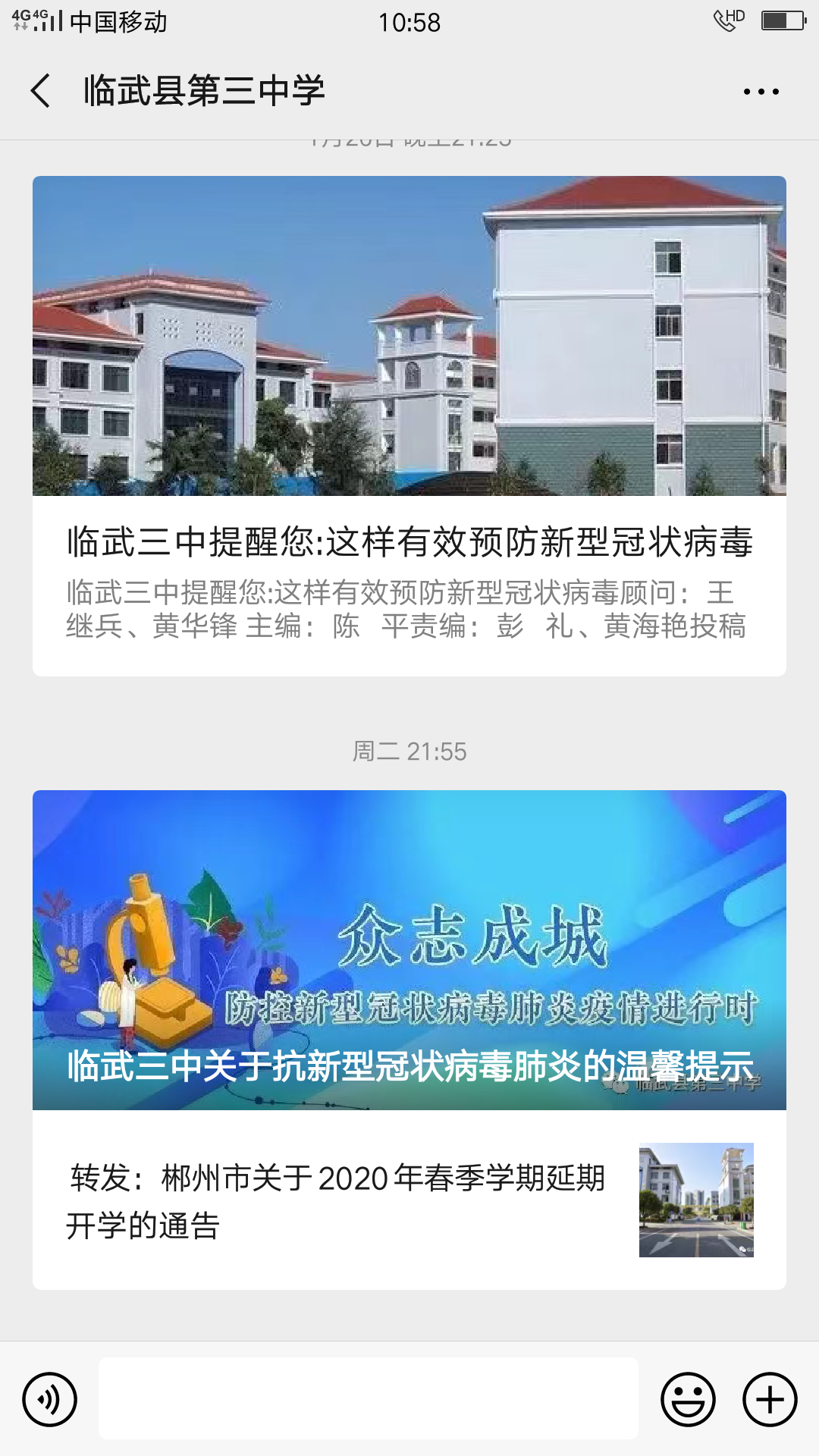The height and width of the screenshot is (1456, 819).
Task: Open the plus attachment options
Action: coord(770,1399)
